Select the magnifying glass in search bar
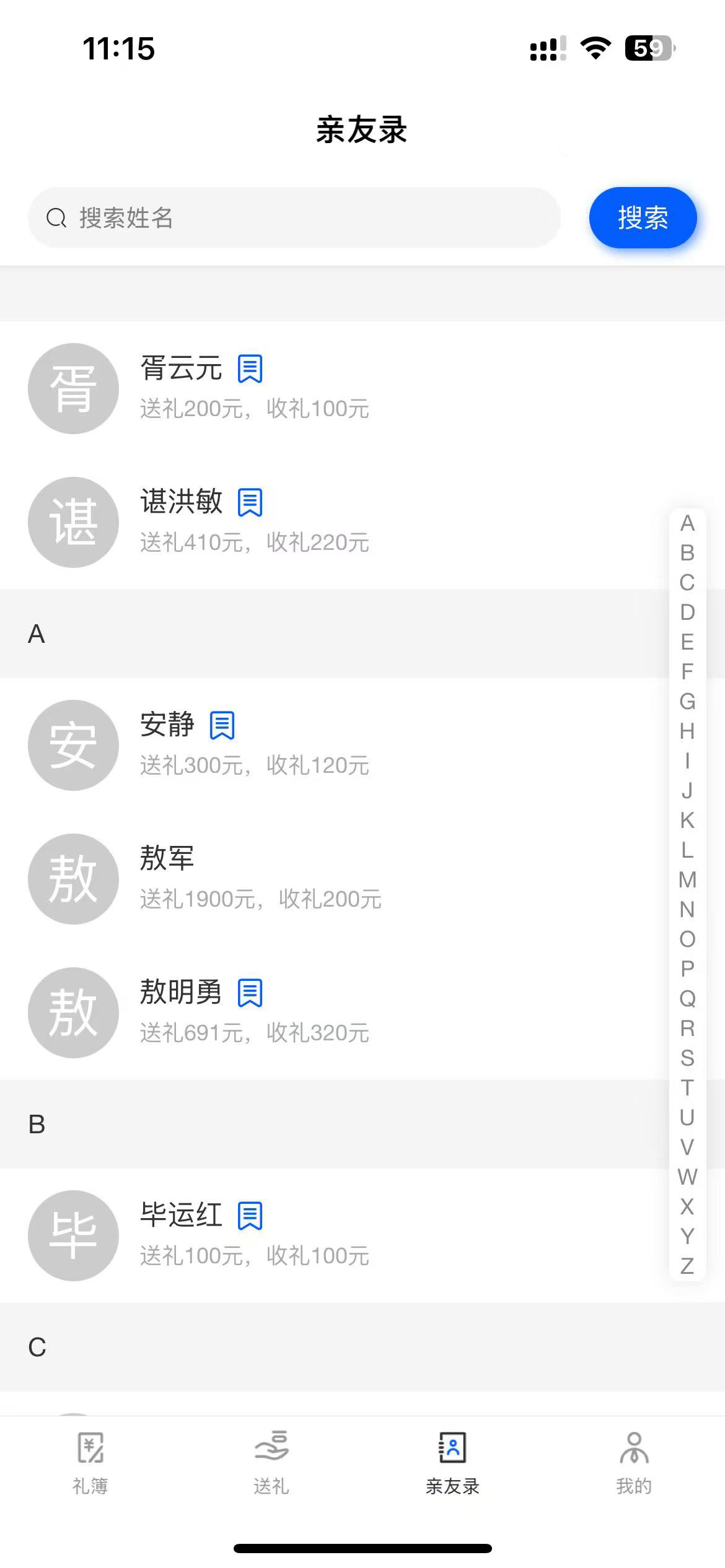Screen dimensions: 725x1568 click(56, 218)
